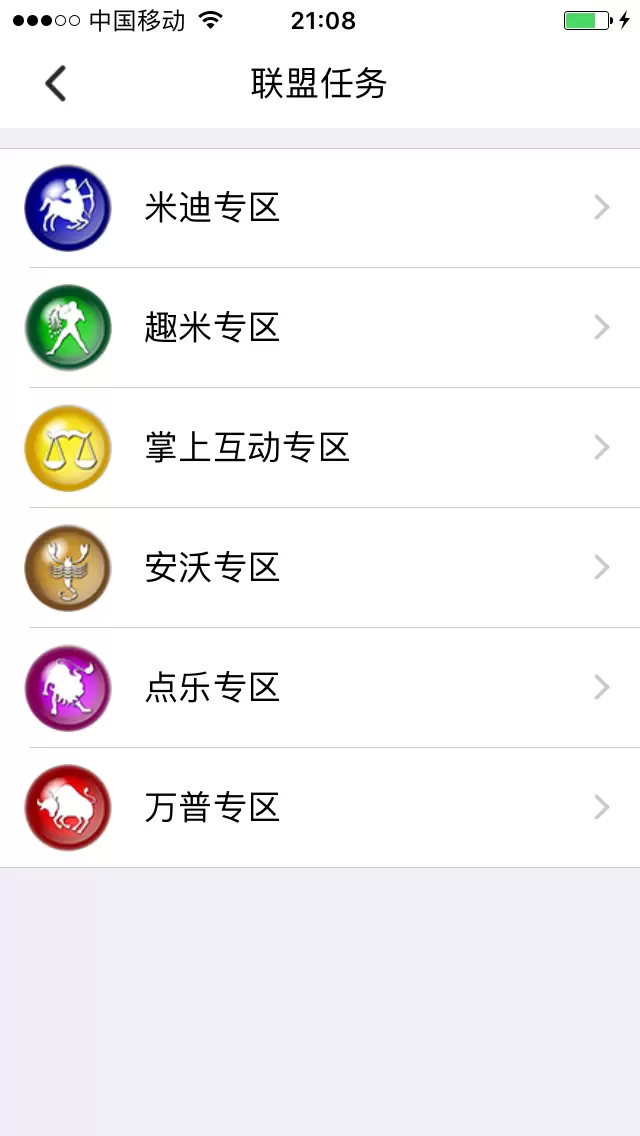This screenshot has width=640, height=1136.
Task: Enter the 掌上互动专区 section
Action: coord(320,448)
